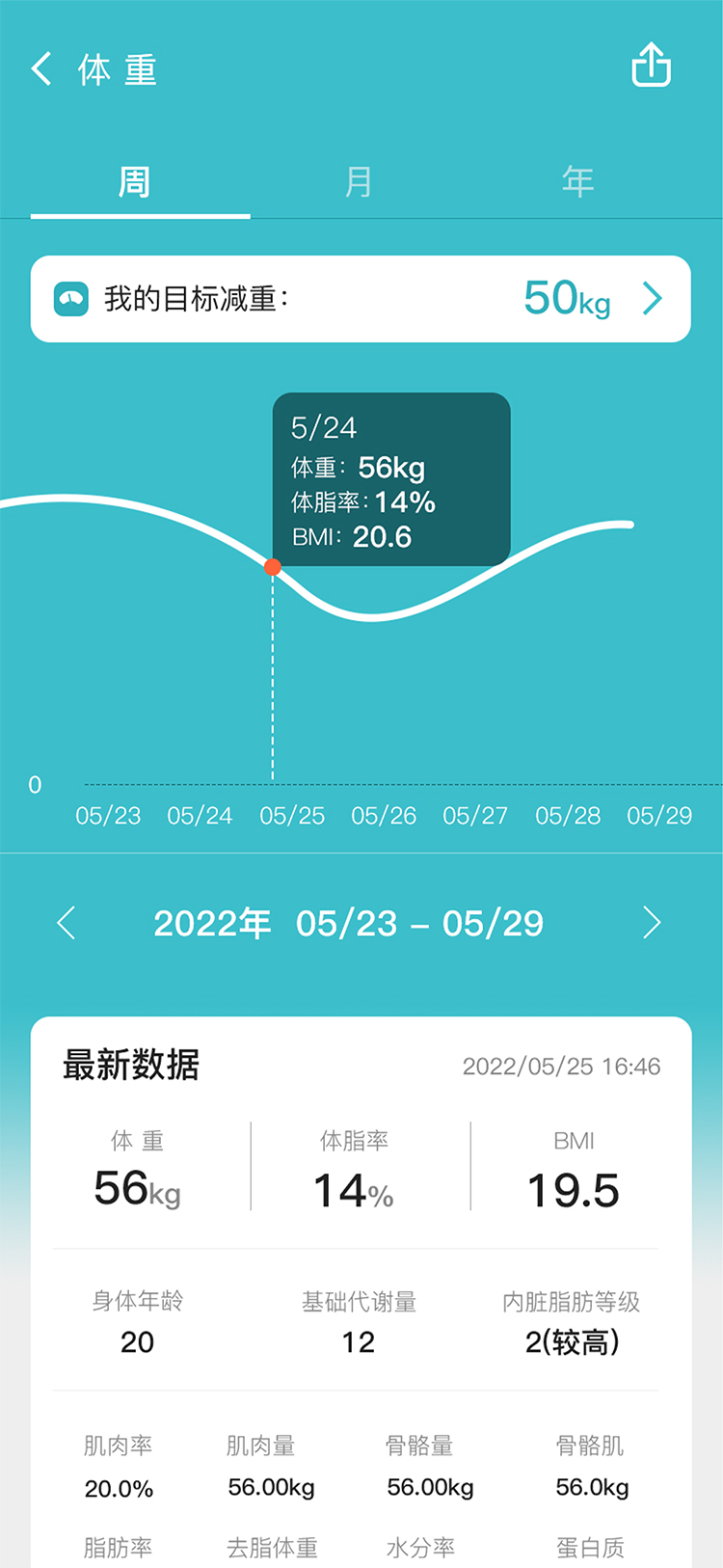723x1568 pixels.
Task: Click the left arrow to view previous week
Action: coord(66,923)
